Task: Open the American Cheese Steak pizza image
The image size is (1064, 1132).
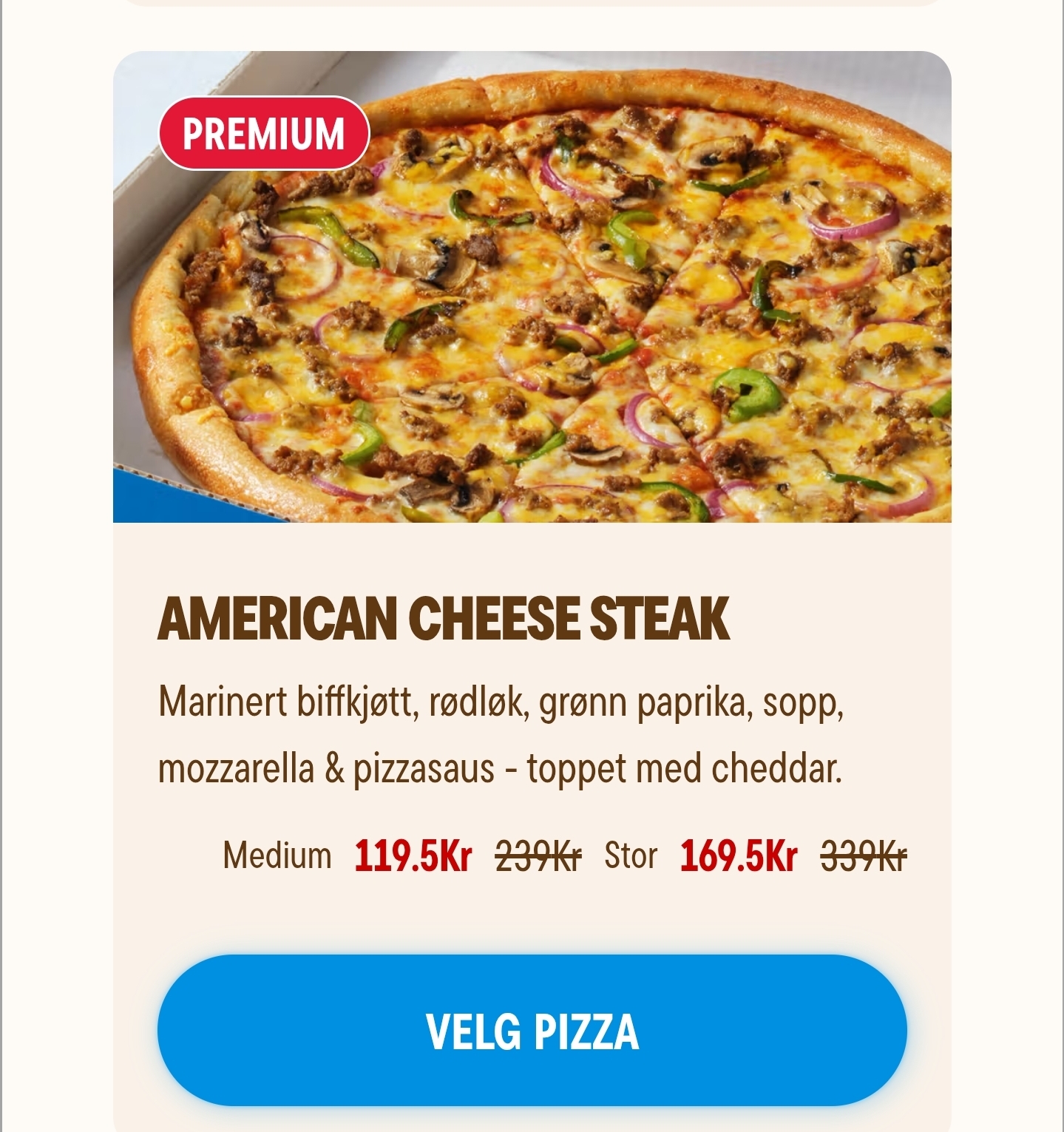Action: (x=532, y=287)
